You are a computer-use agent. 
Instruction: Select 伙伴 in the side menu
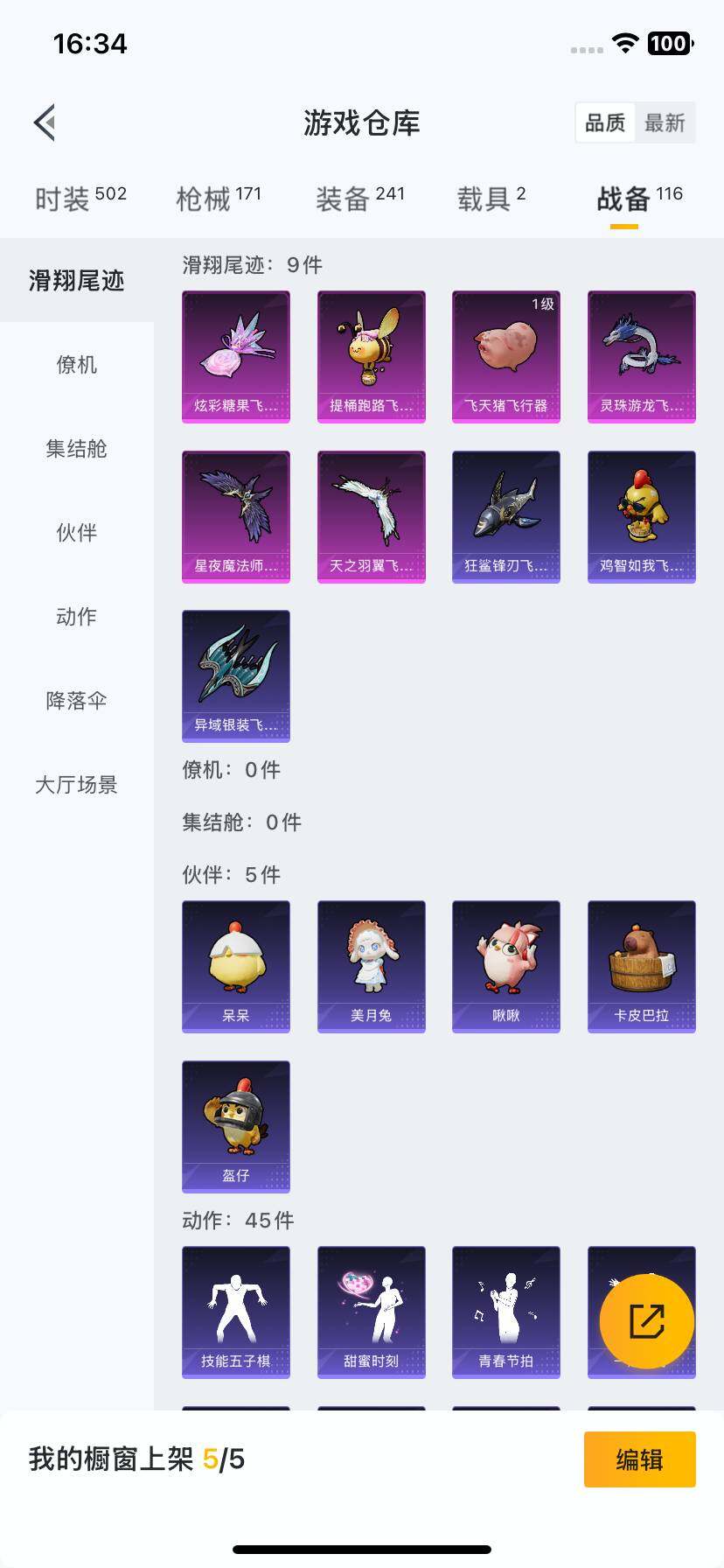tap(77, 533)
